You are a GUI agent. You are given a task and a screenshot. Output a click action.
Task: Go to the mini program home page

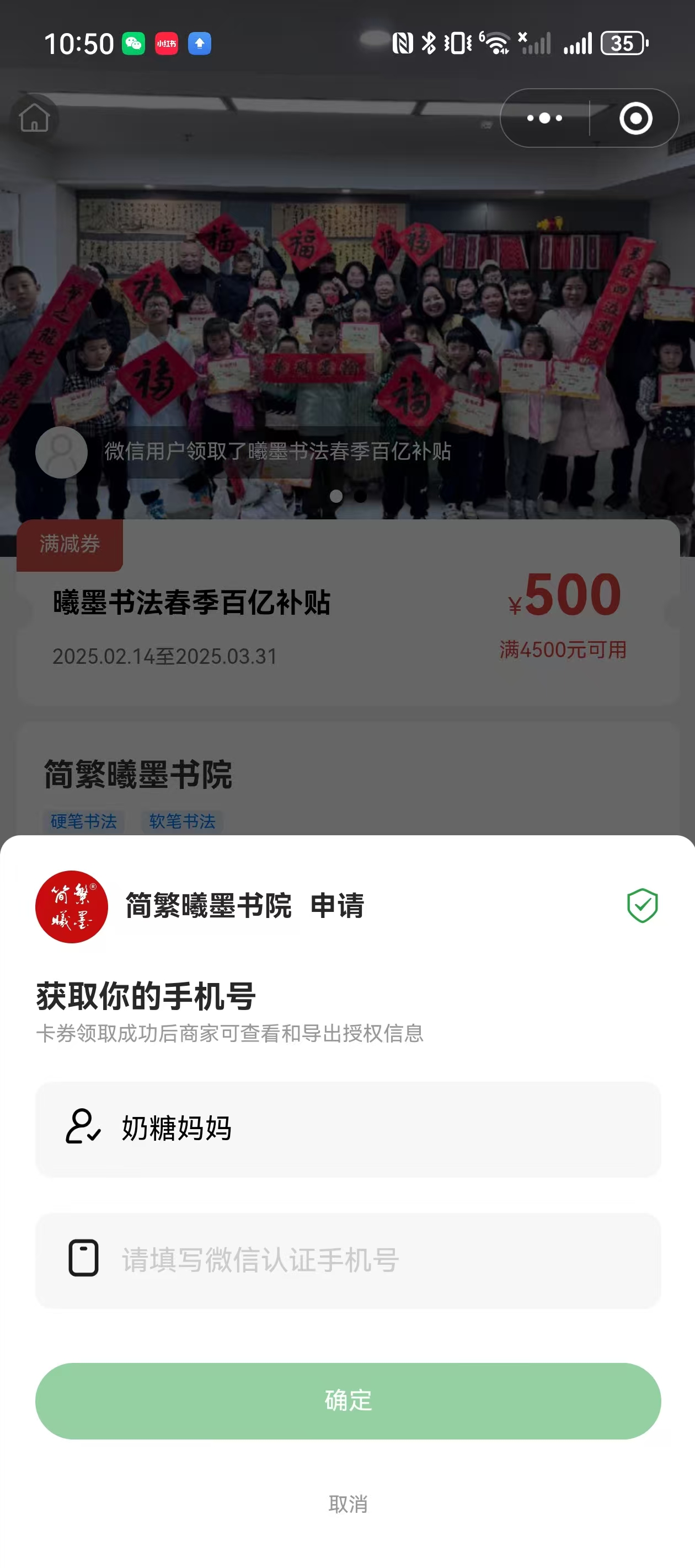pyautogui.click(x=34, y=118)
